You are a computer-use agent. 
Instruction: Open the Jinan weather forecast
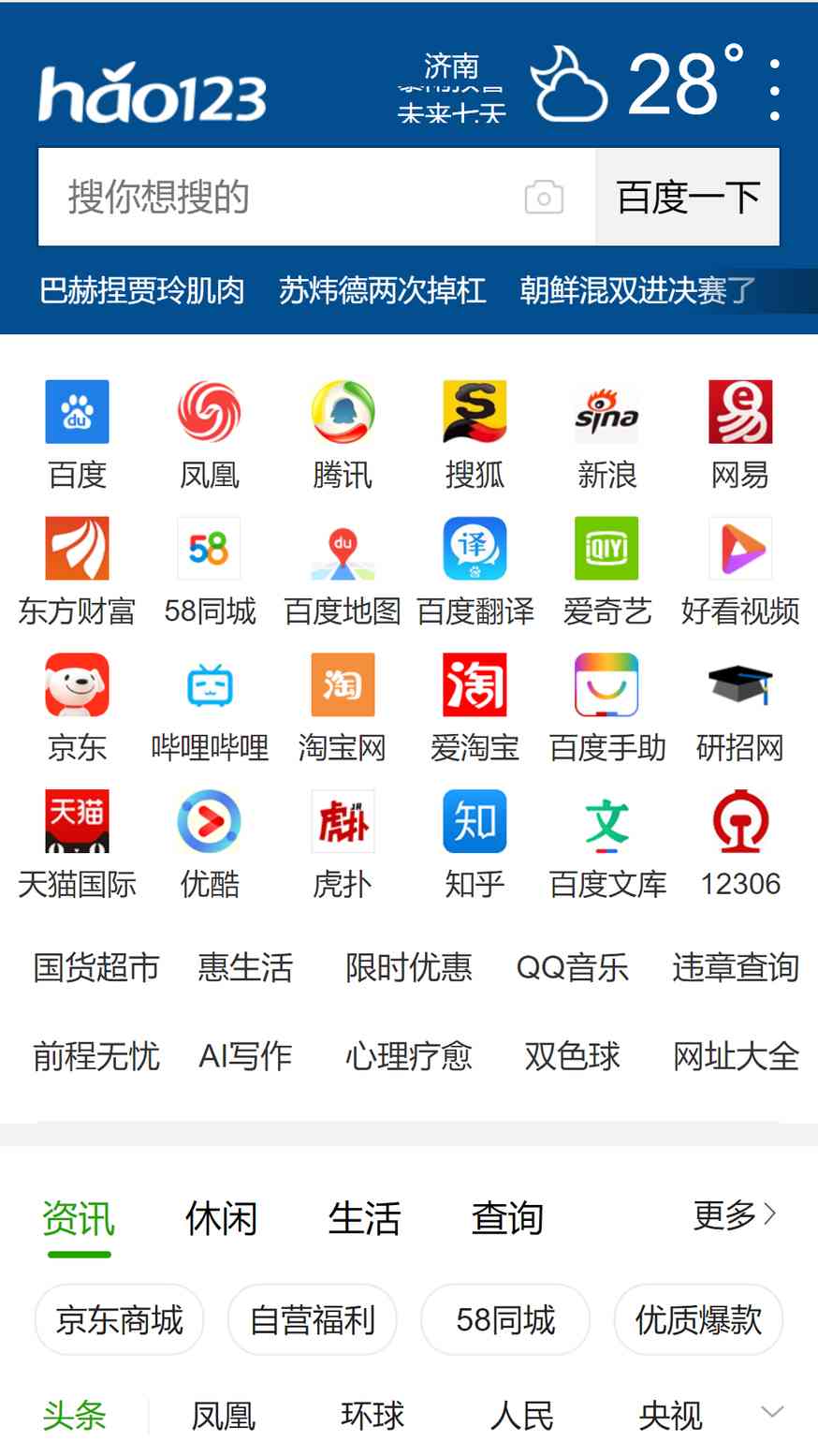click(x=571, y=85)
